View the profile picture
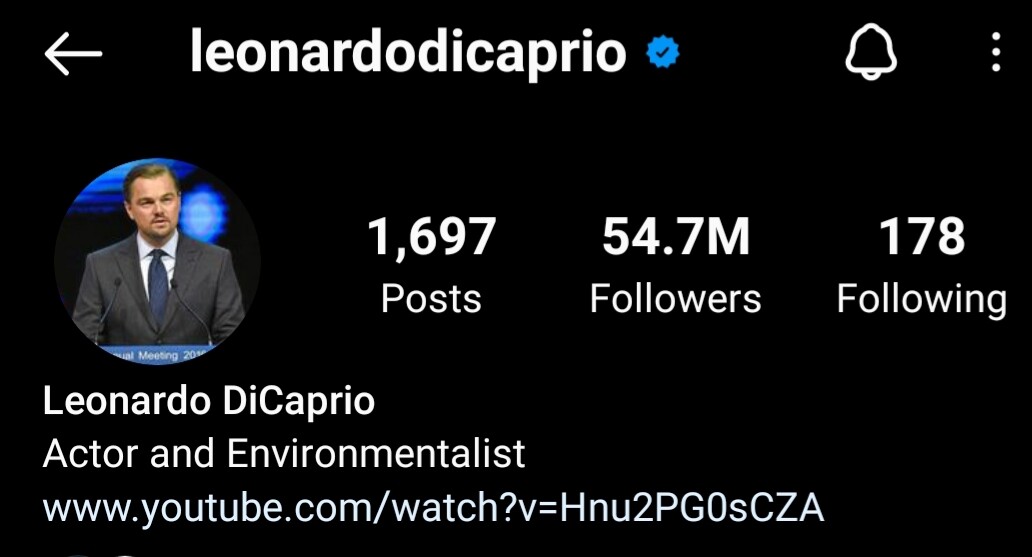 [x=157, y=260]
